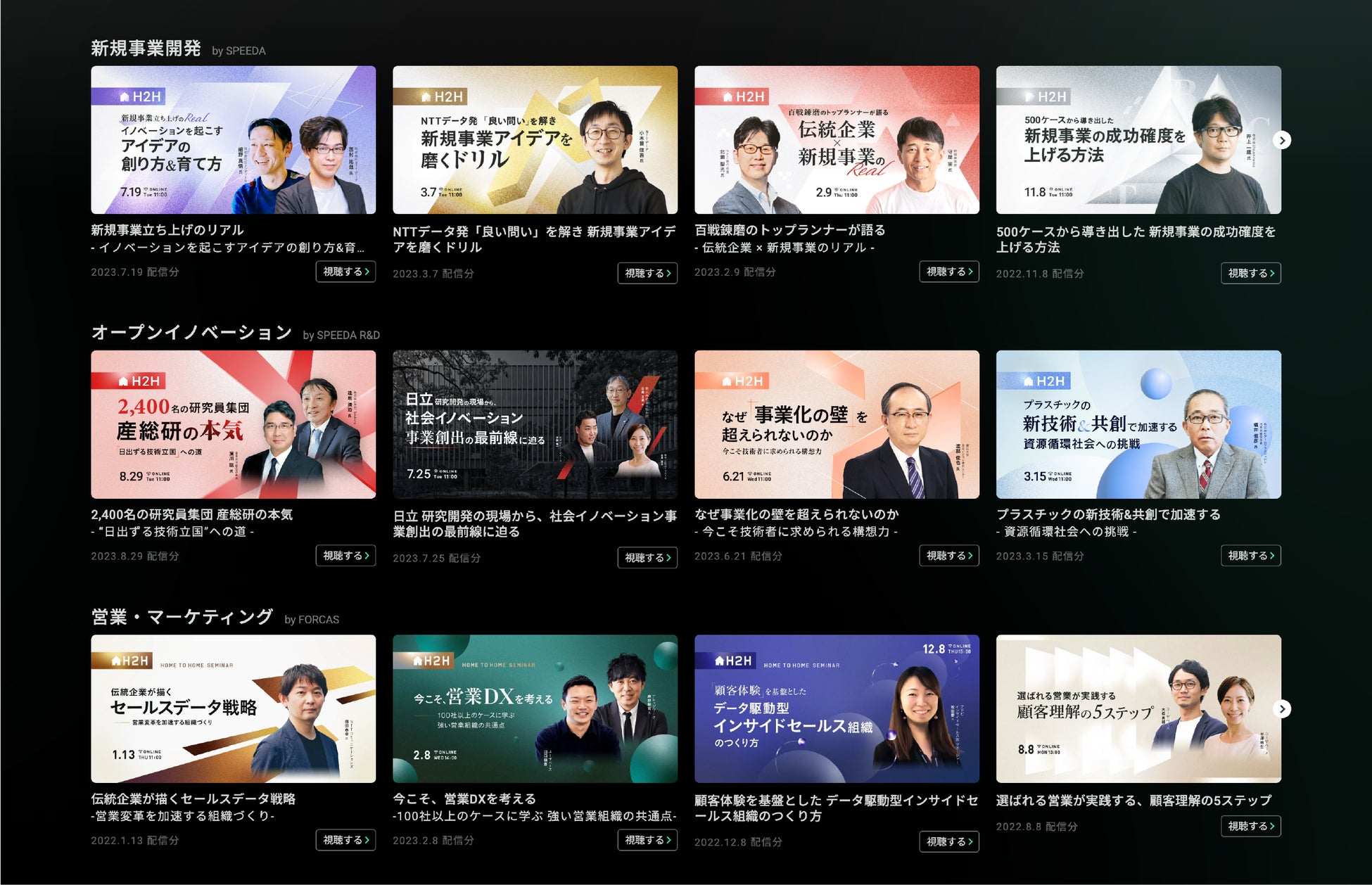This screenshot has height=885, width=1372.
Task: Watch the 2,400名の研究員集団 産総研 seminar
Action: tap(345, 556)
